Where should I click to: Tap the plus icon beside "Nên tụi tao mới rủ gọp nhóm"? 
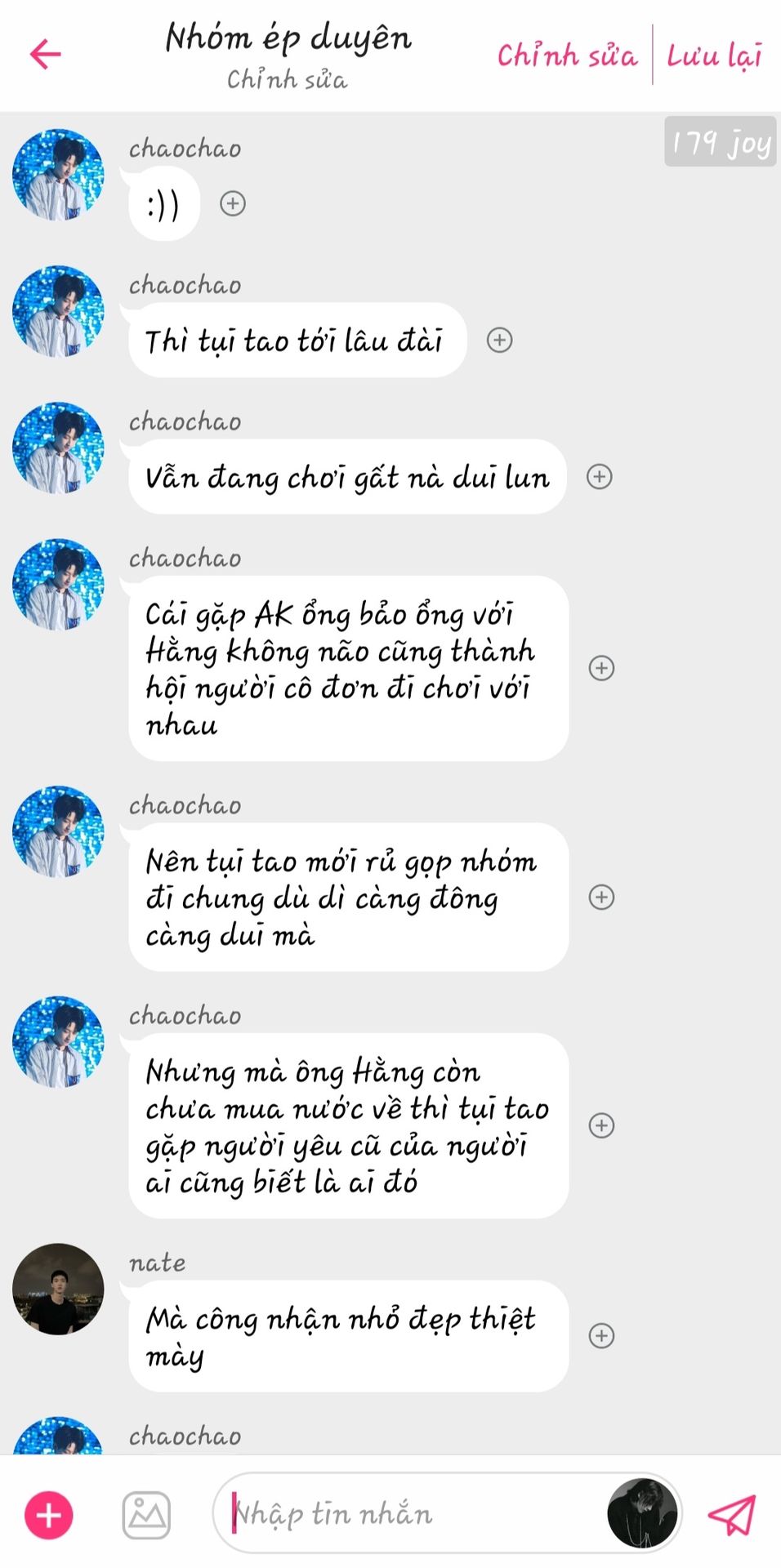point(602,897)
